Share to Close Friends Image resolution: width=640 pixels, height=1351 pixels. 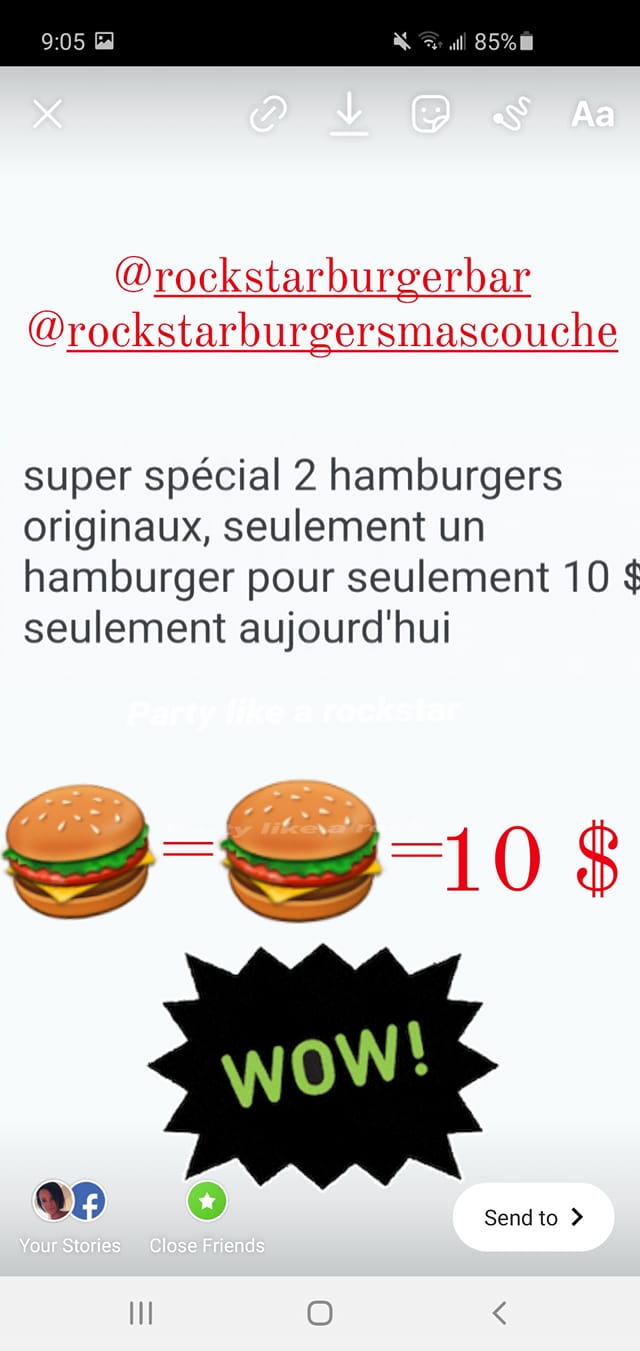pos(207,1214)
